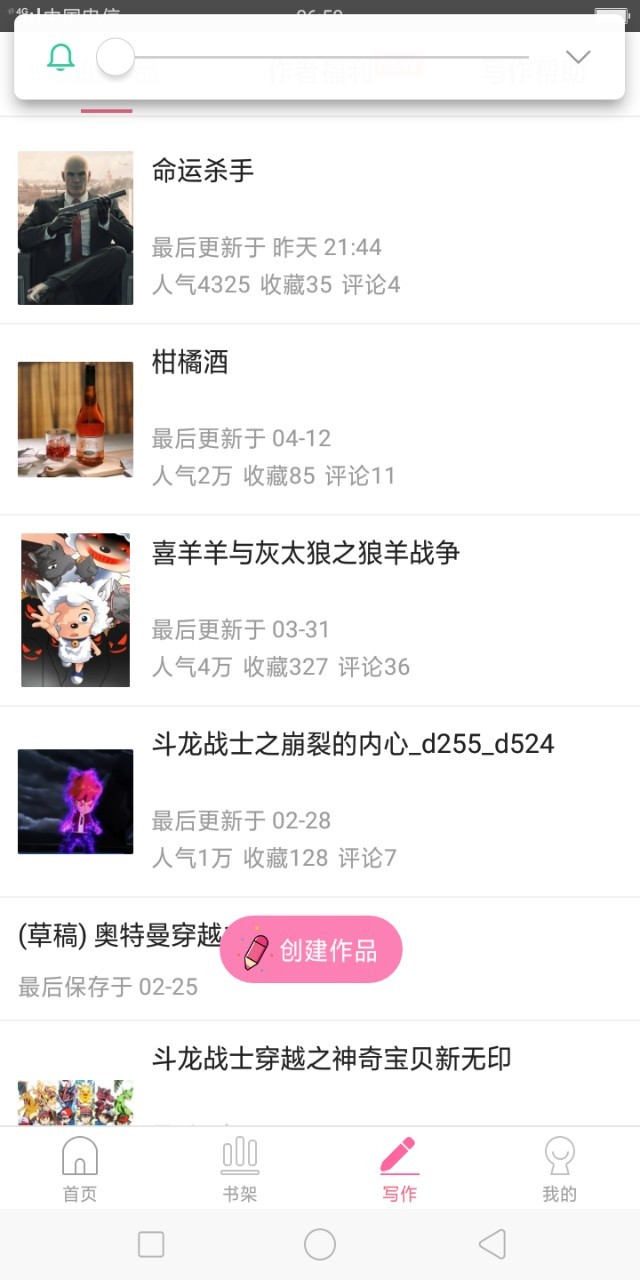The width and height of the screenshot is (640, 1280).
Task: Switch to the 首页 tab
Action: tap(80, 1168)
